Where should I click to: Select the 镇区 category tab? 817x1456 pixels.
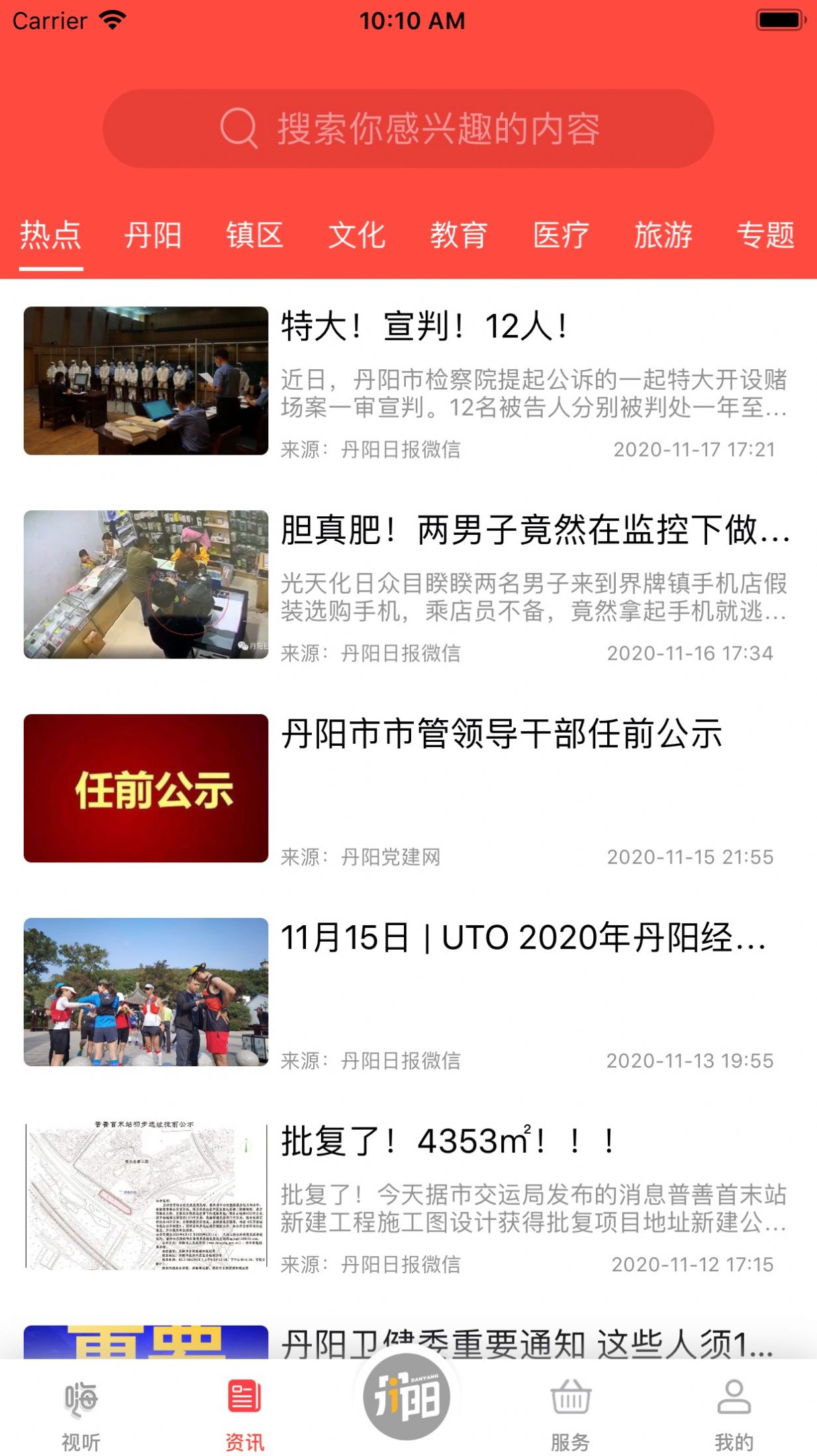[x=255, y=236]
